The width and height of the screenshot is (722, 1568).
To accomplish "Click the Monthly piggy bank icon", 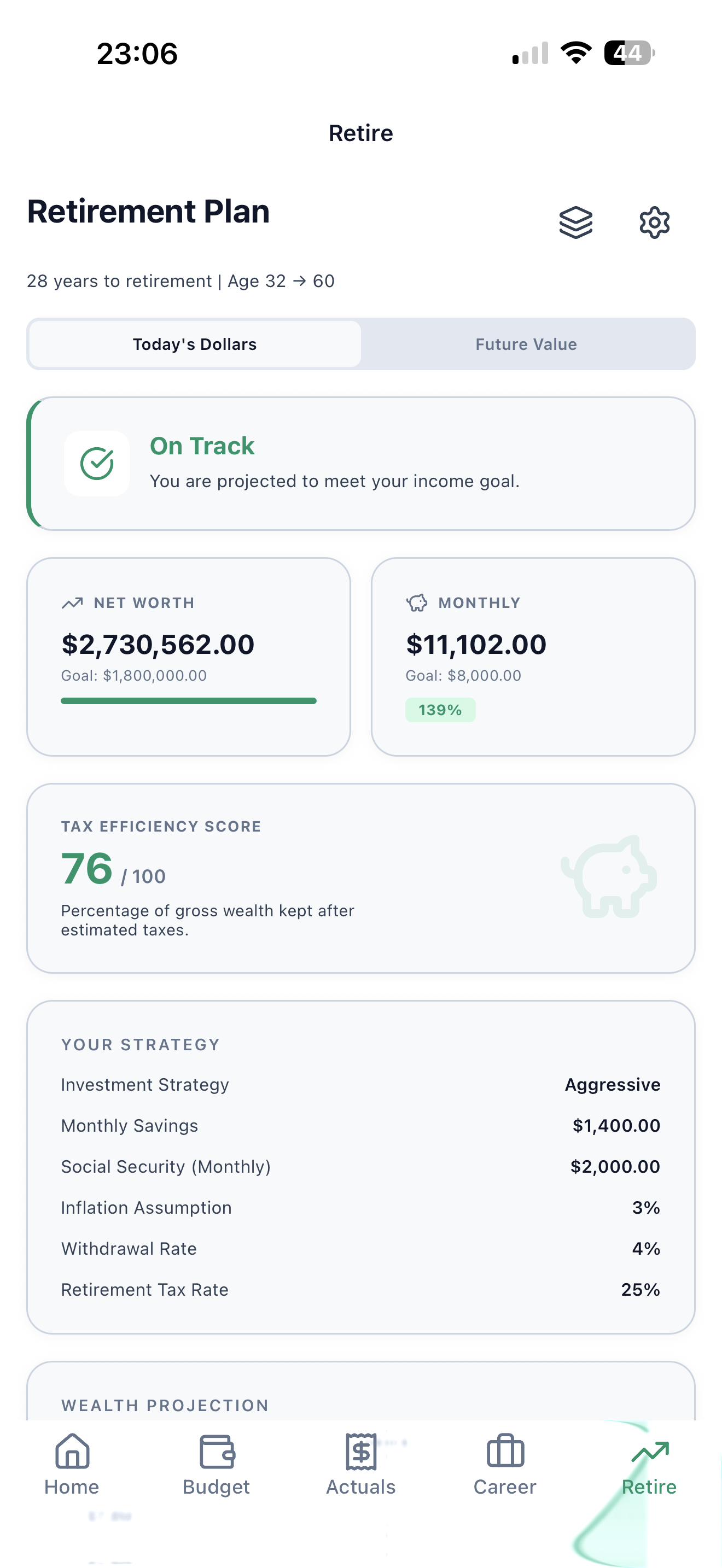I will (417, 602).
